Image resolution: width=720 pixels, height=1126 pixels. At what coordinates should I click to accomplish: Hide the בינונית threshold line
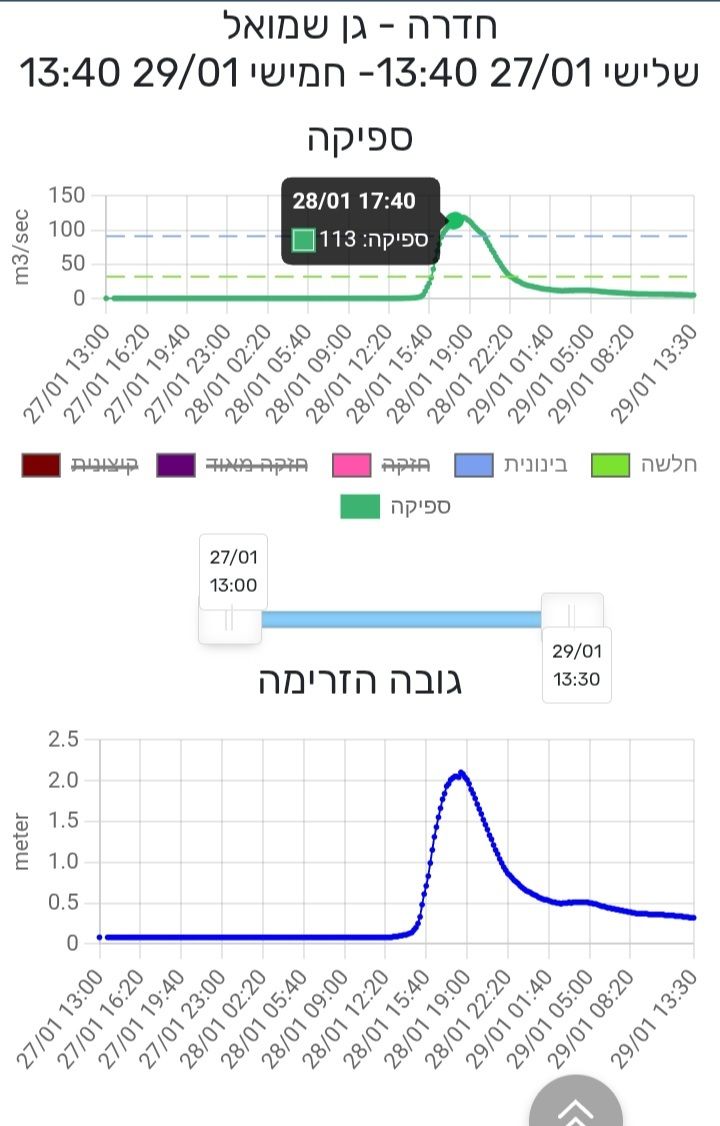pos(511,465)
